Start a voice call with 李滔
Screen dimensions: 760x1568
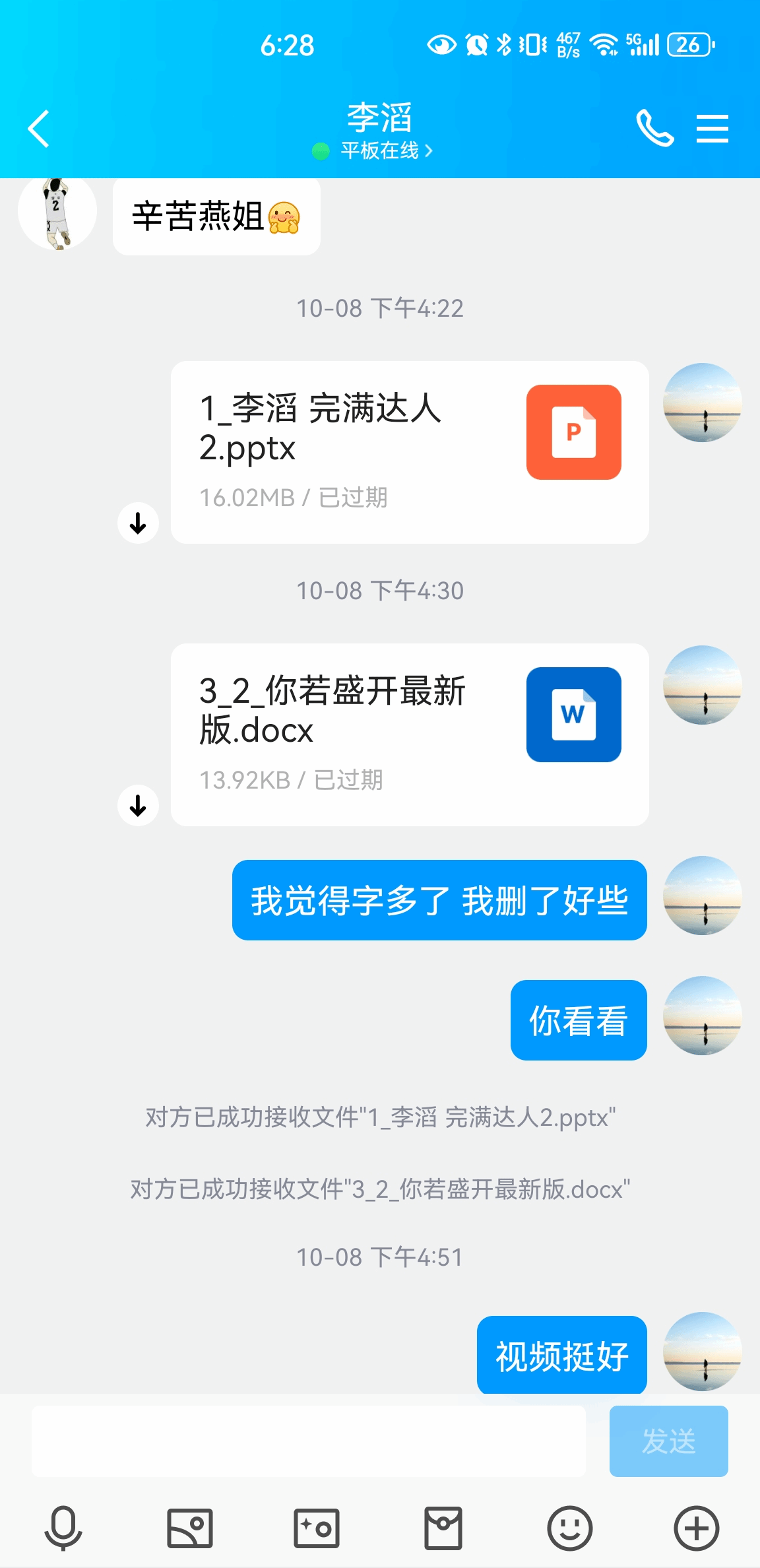click(654, 128)
